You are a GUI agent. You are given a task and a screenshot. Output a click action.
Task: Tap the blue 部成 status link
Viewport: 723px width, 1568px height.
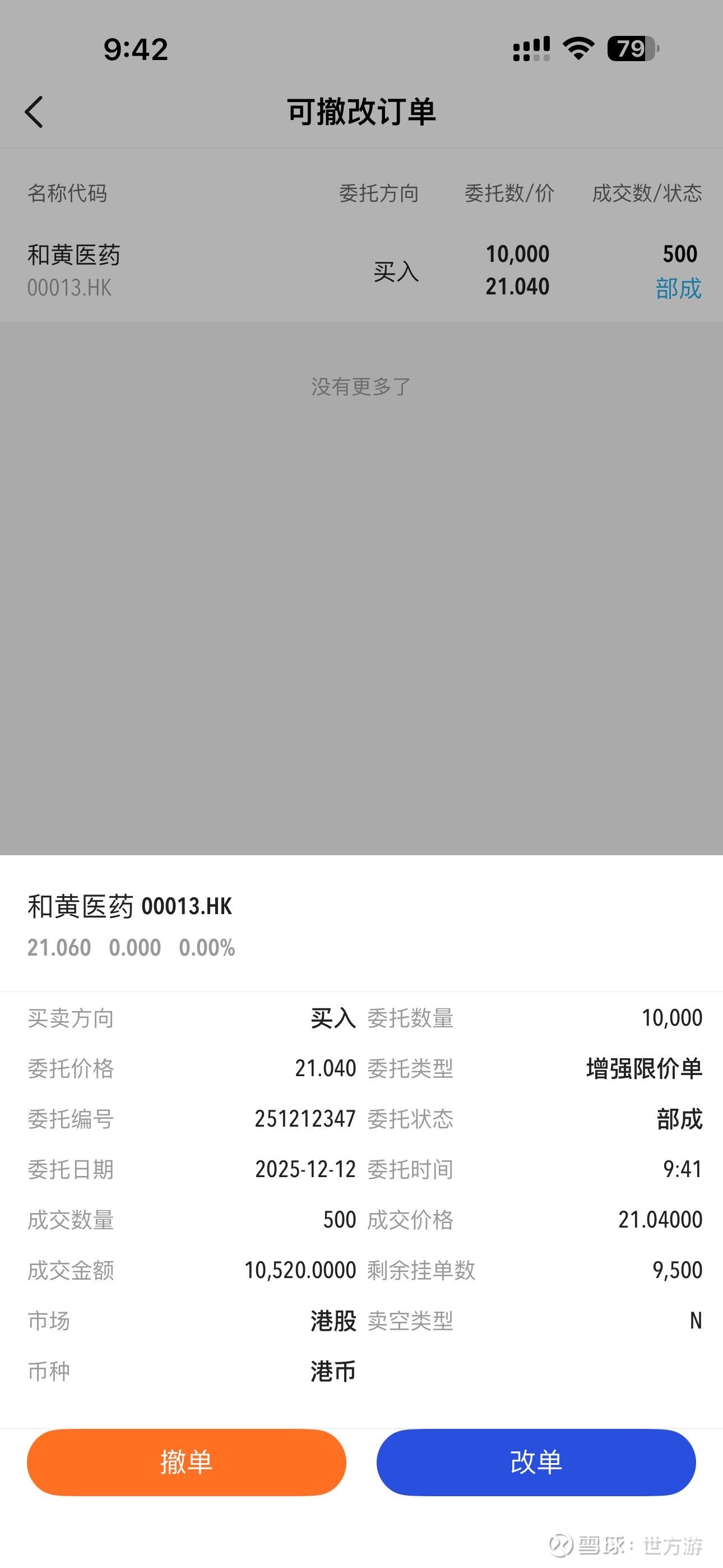click(679, 289)
